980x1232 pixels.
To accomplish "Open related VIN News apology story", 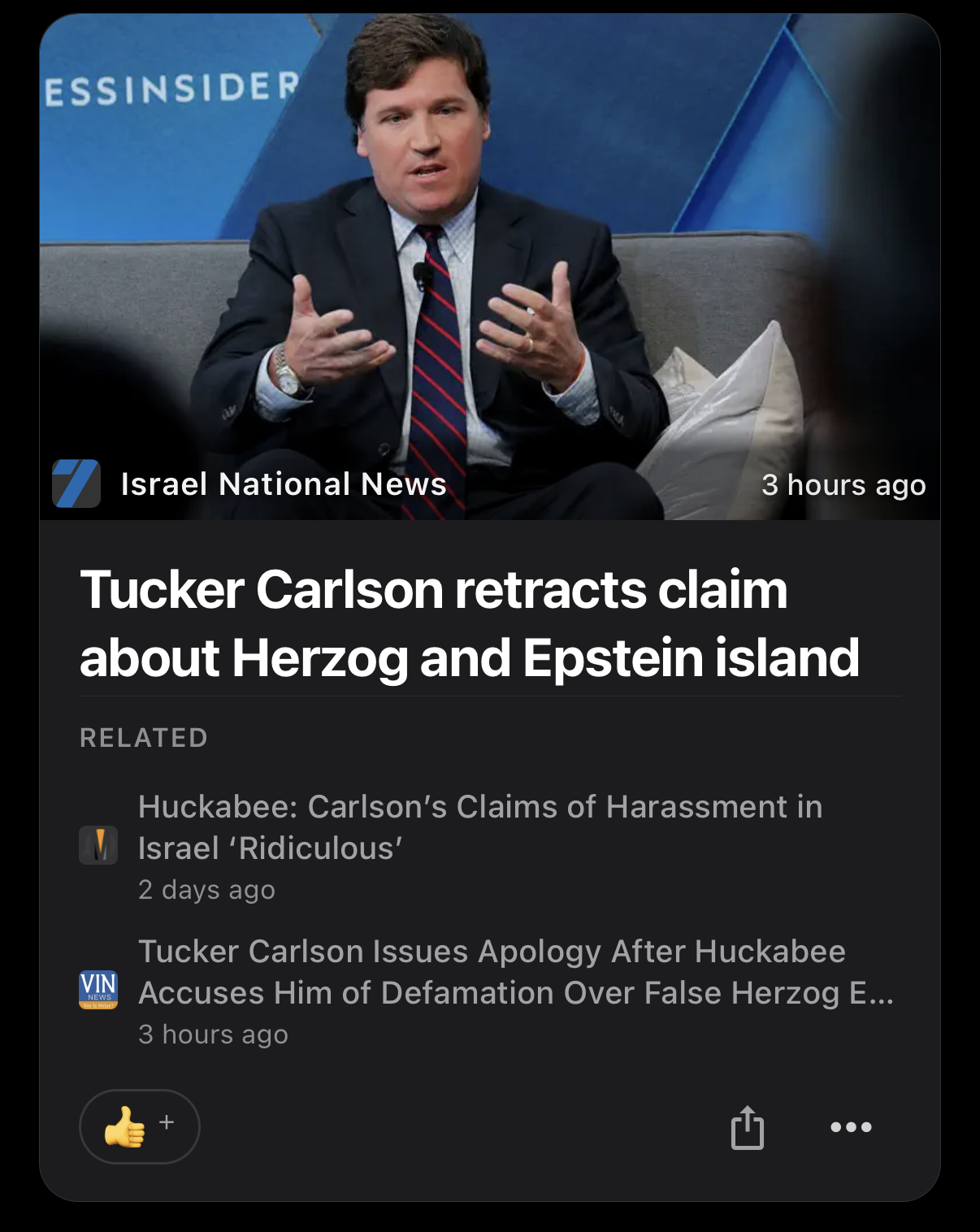I will pyautogui.click(x=515, y=972).
